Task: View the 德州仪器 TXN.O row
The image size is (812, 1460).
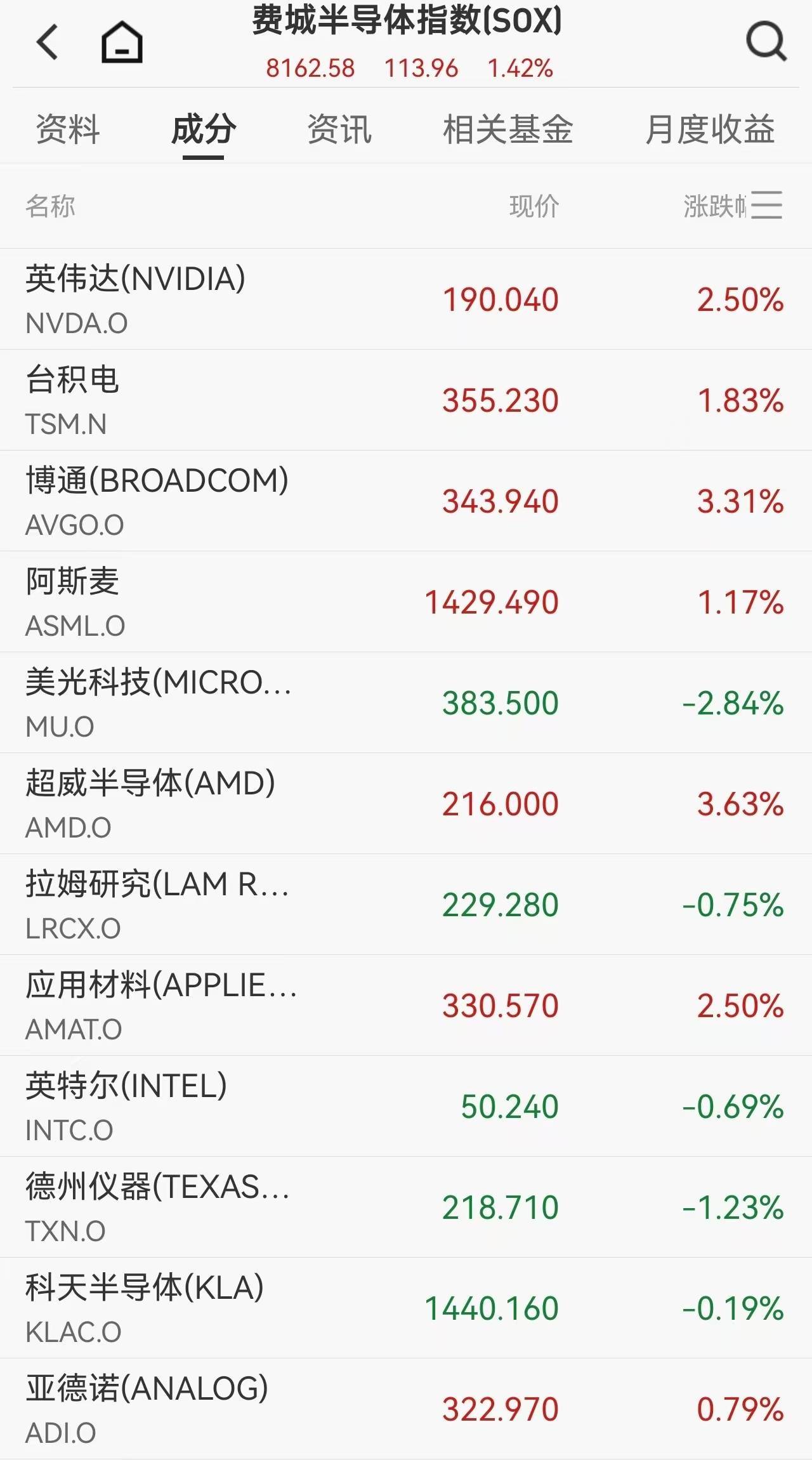Action: 406,1207
